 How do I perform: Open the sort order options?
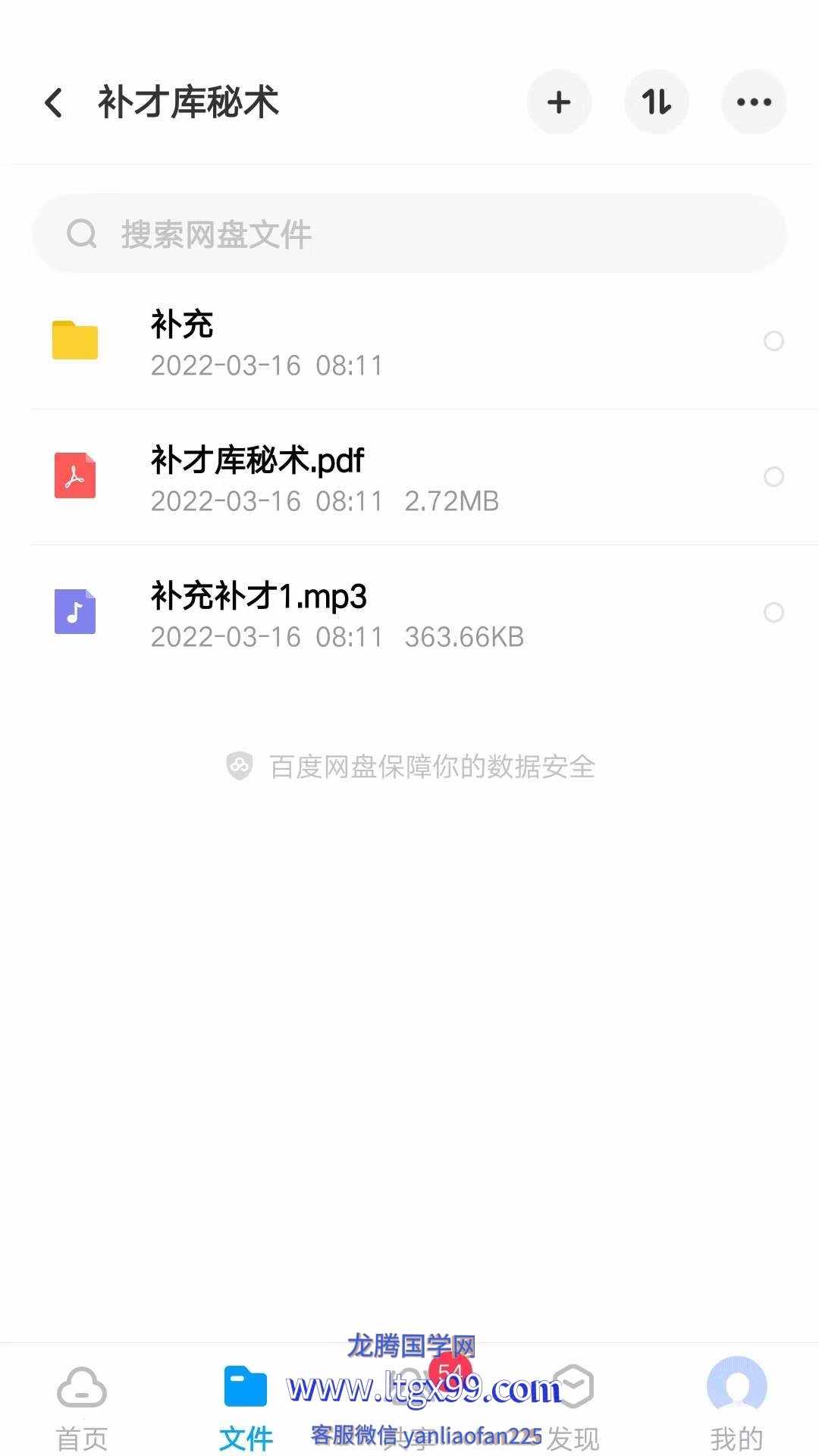(x=657, y=102)
